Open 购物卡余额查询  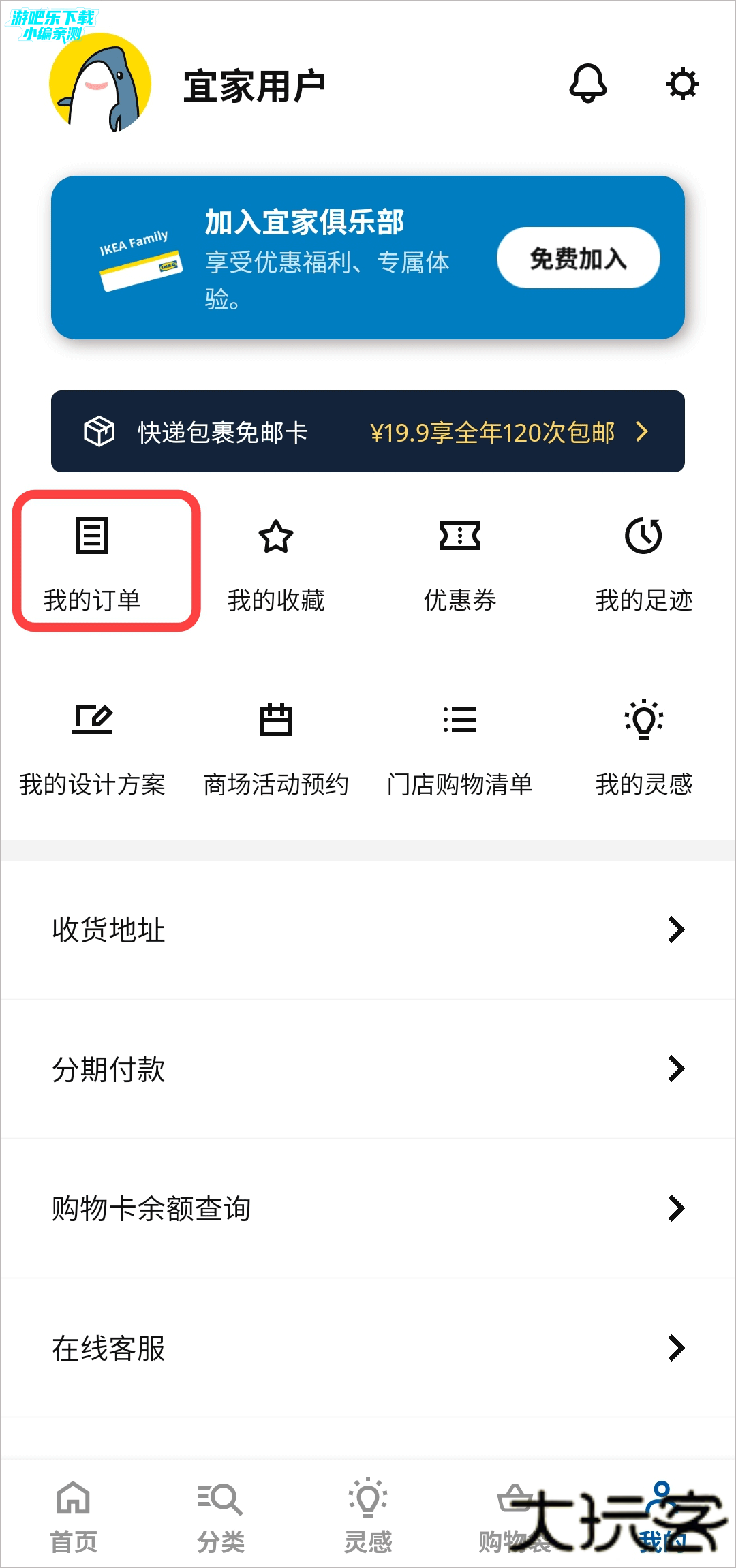pyautogui.click(x=368, y=1208)
